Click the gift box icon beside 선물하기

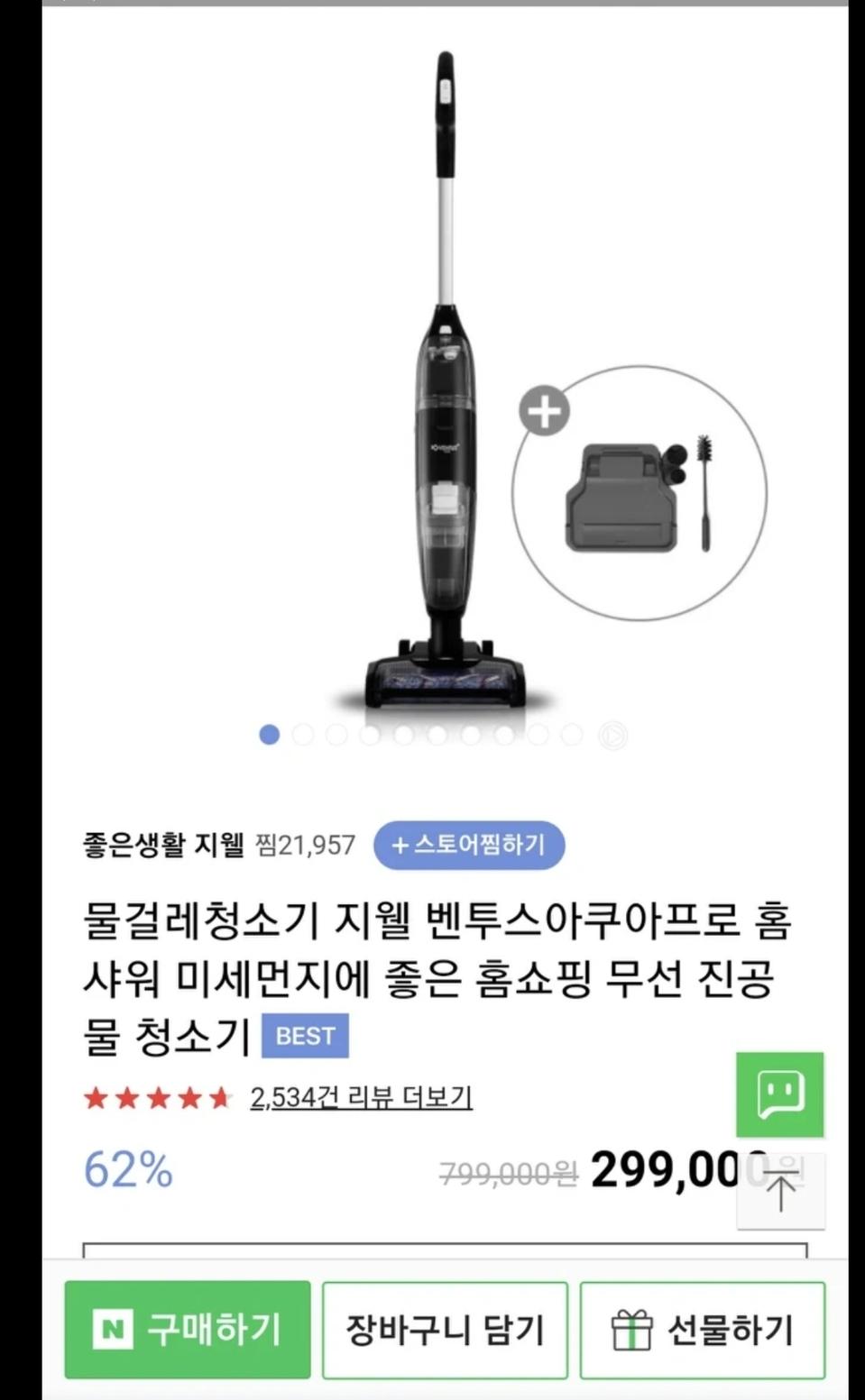pos(634,1330)
